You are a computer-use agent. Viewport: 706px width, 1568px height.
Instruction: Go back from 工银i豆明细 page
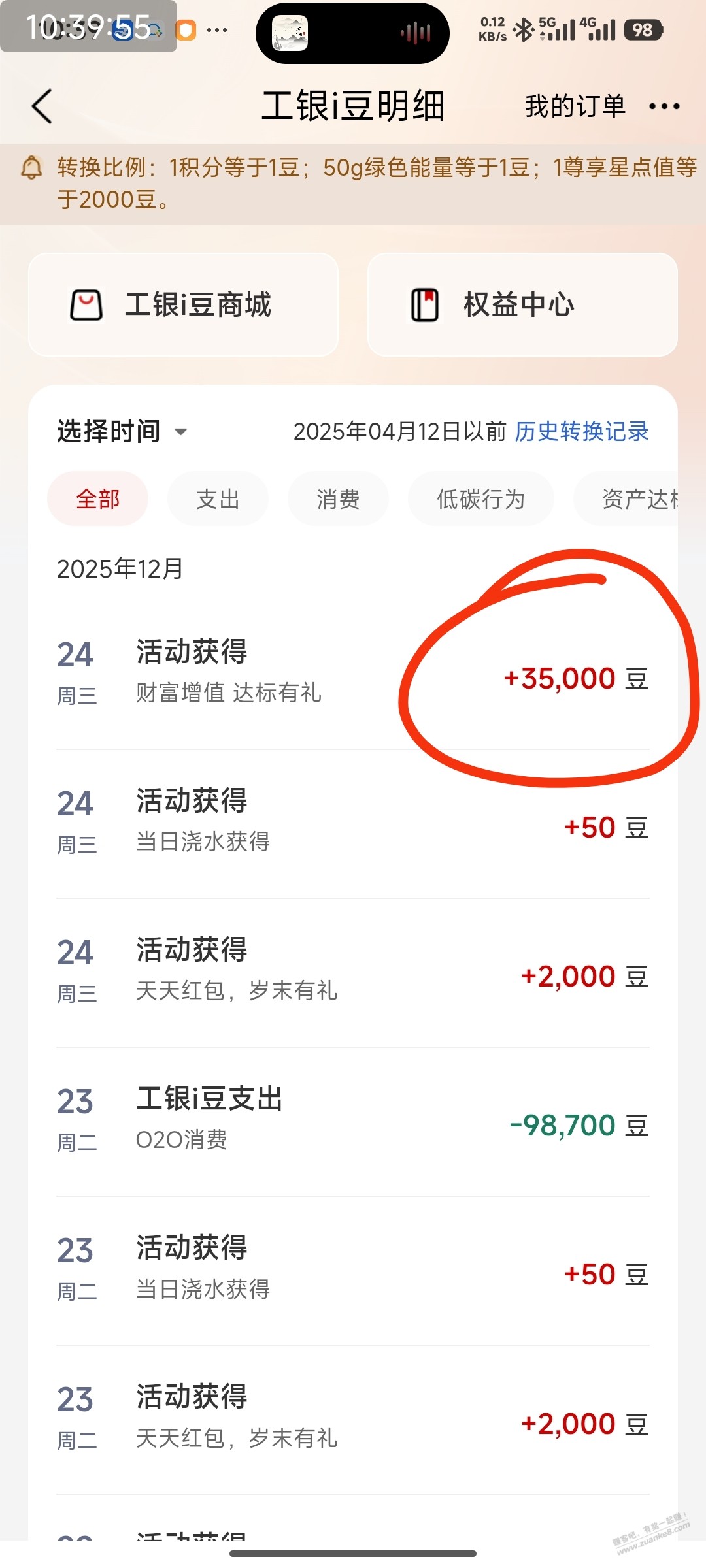click(42, 106)
